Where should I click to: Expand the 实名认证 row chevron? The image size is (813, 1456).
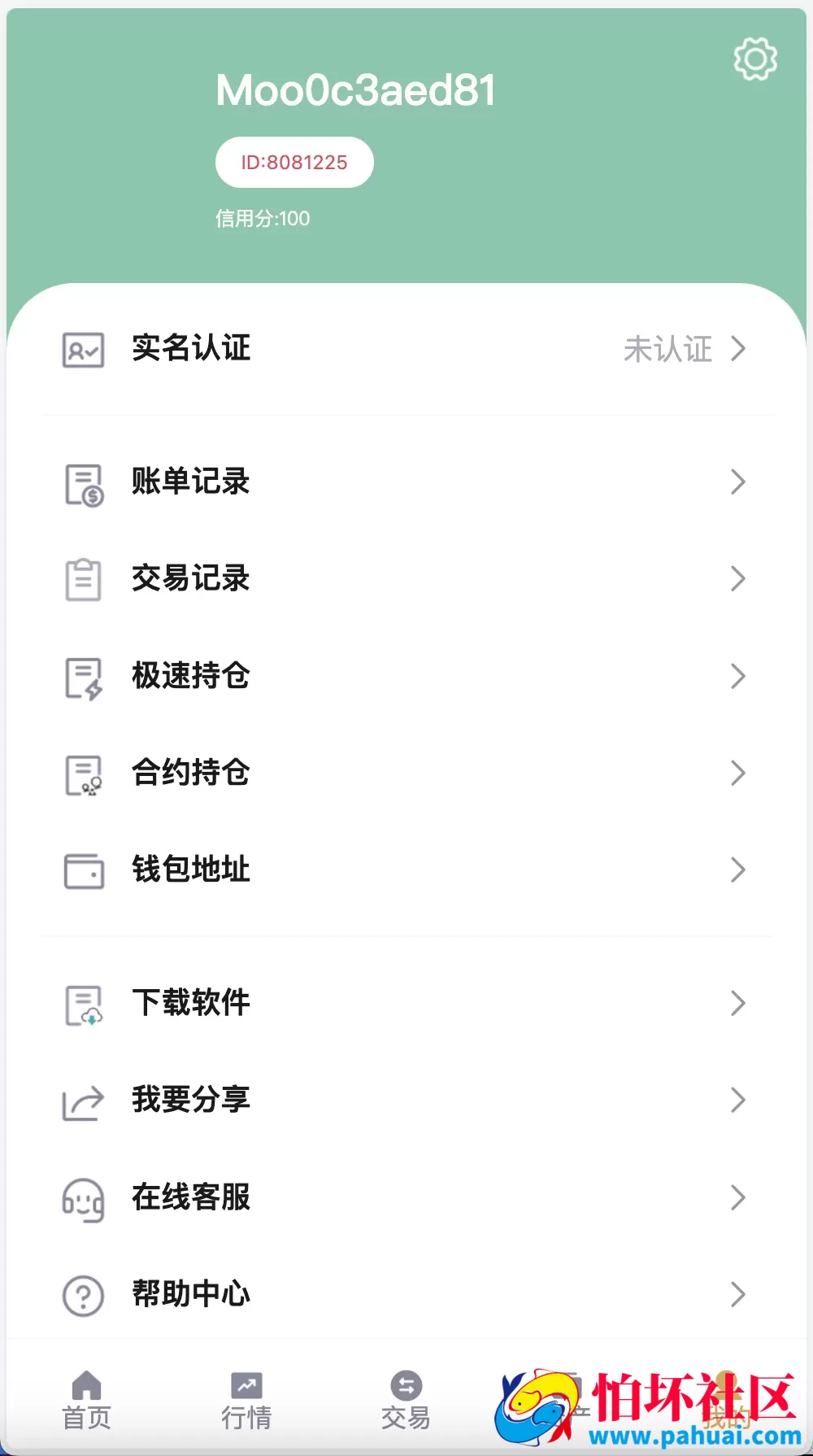coord(739,349)
